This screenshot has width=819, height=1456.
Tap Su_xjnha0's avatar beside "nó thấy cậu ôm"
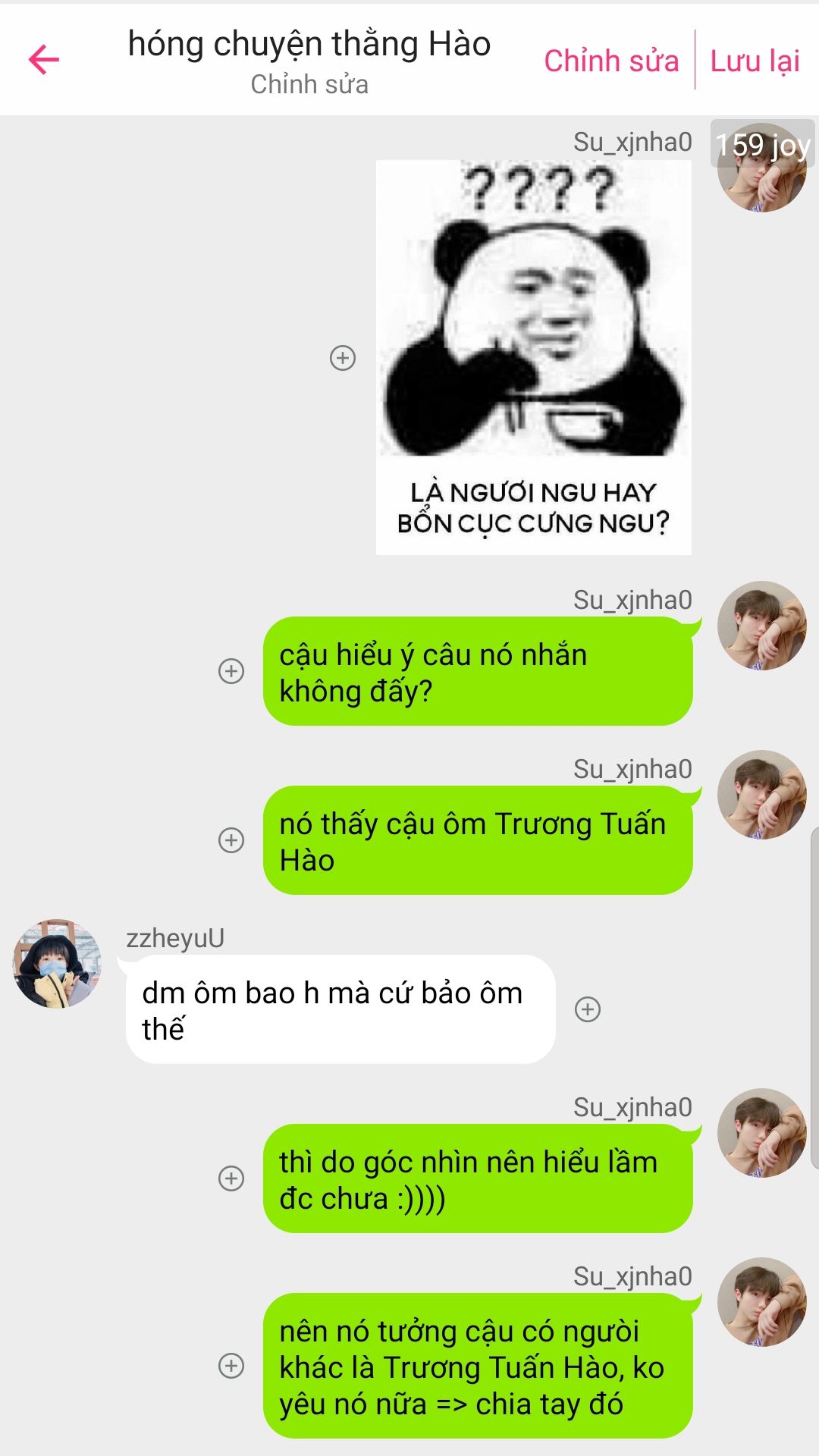click(x=762, y=795)
